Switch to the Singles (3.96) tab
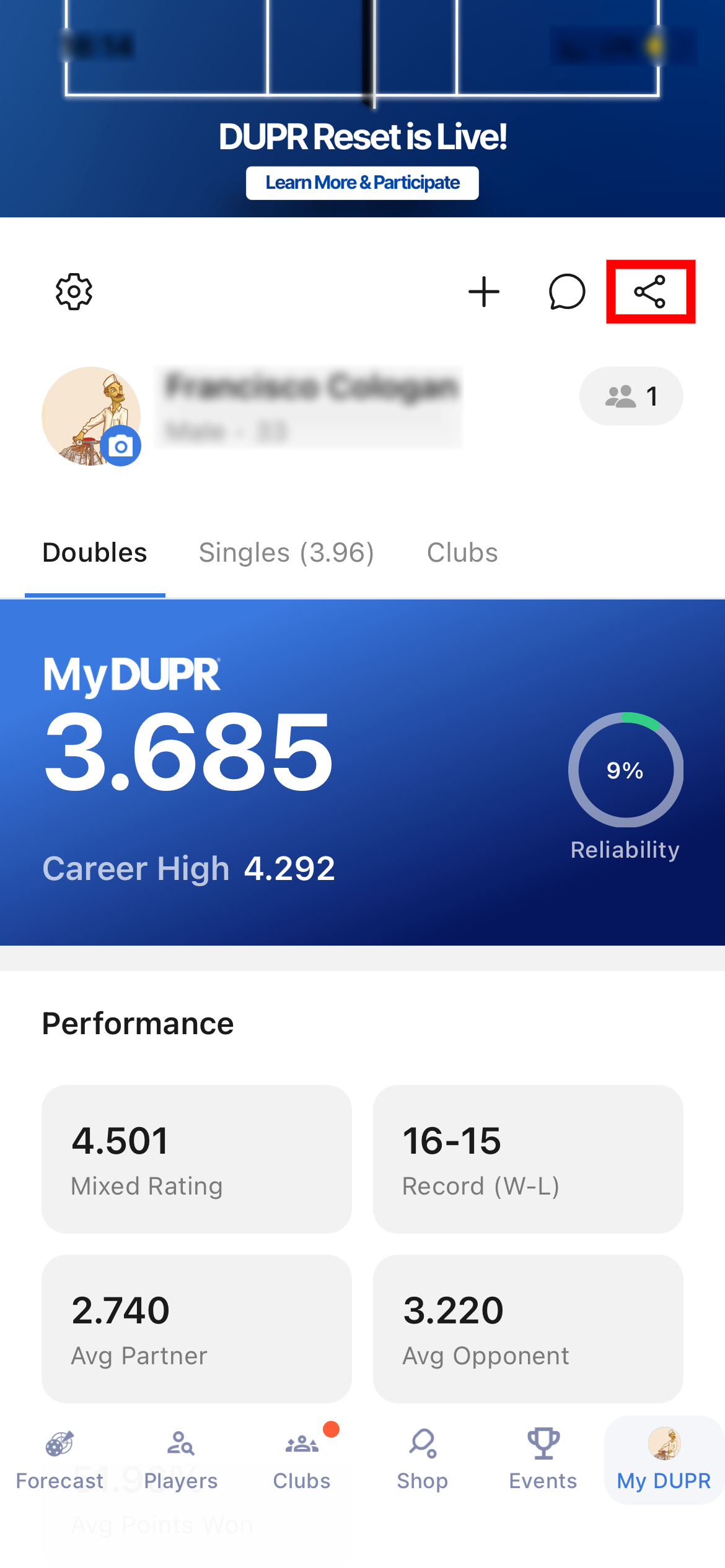The image size is (725, 1568). 286,553
